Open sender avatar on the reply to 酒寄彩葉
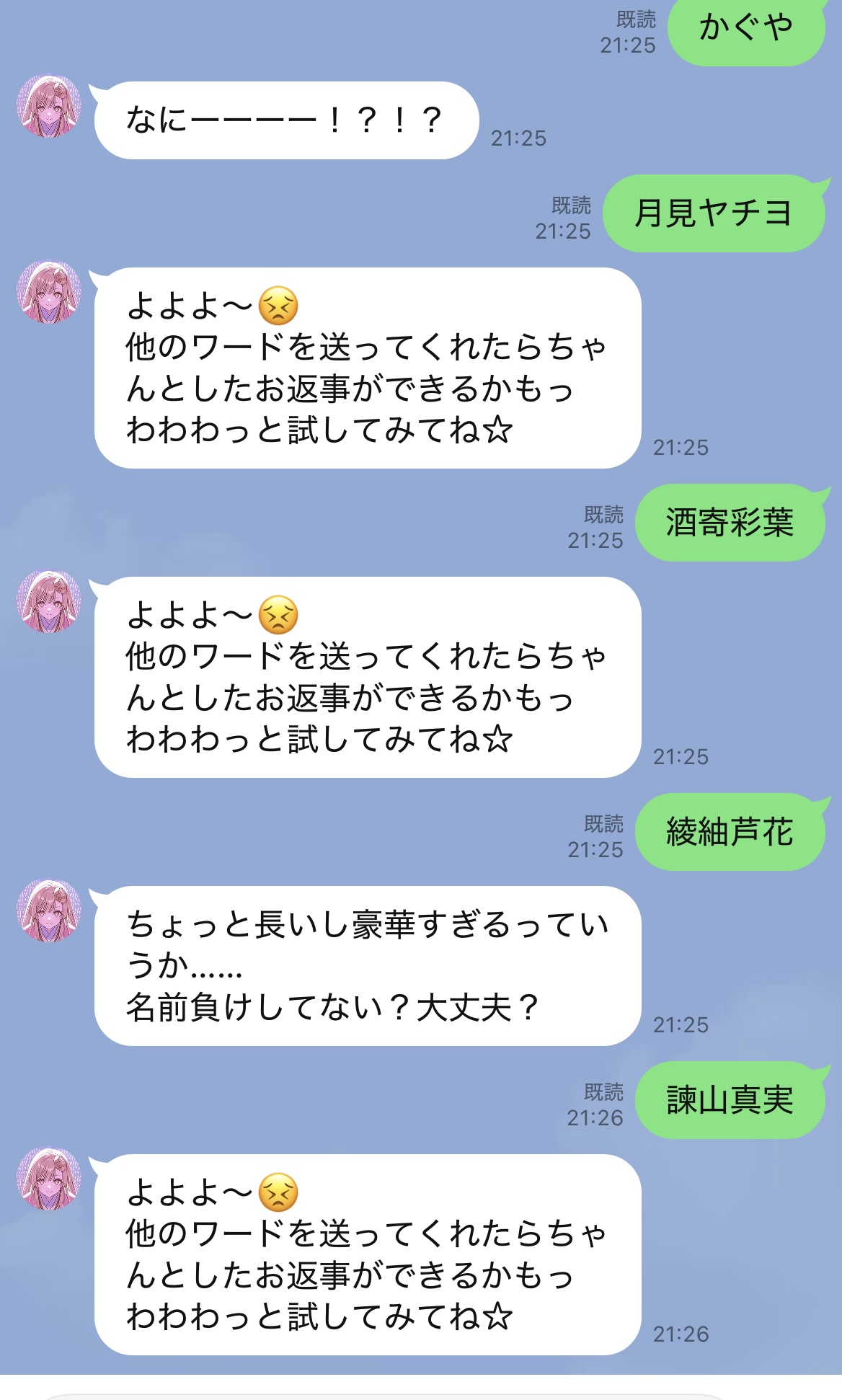Screen dimensions: 842x1400 tap(49, 601)
